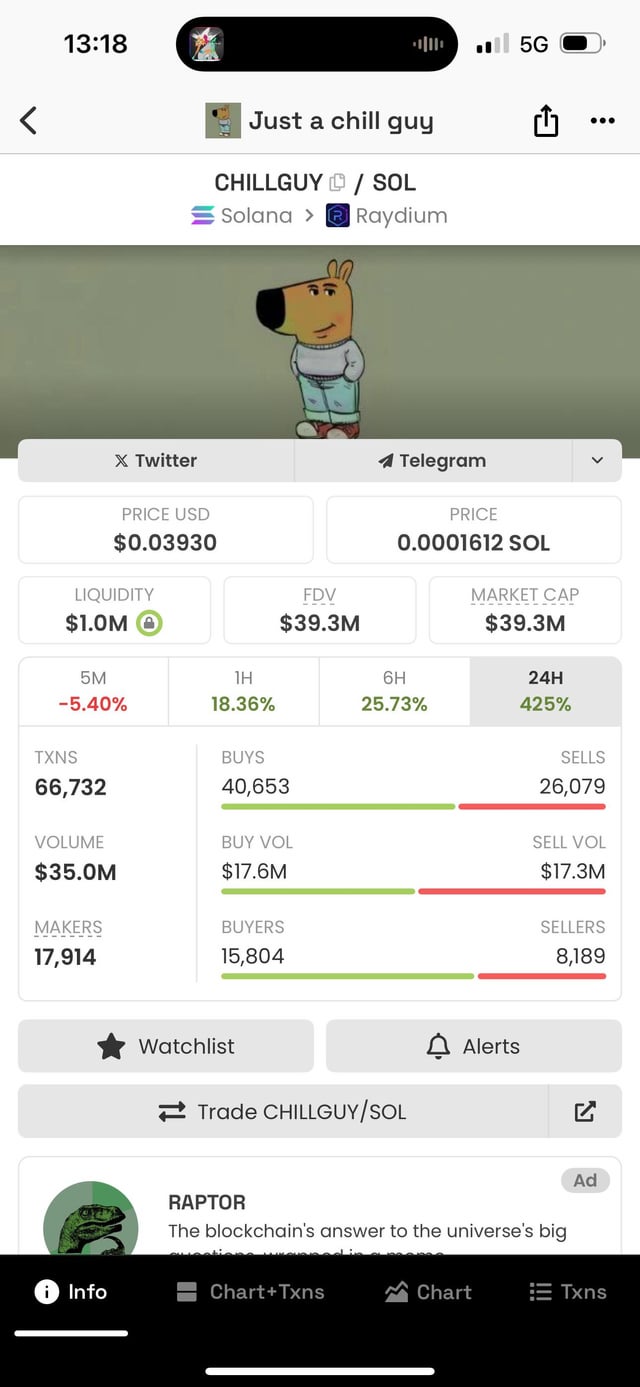
Task: Switch to the Info tab
Action: pos(71,1291)
